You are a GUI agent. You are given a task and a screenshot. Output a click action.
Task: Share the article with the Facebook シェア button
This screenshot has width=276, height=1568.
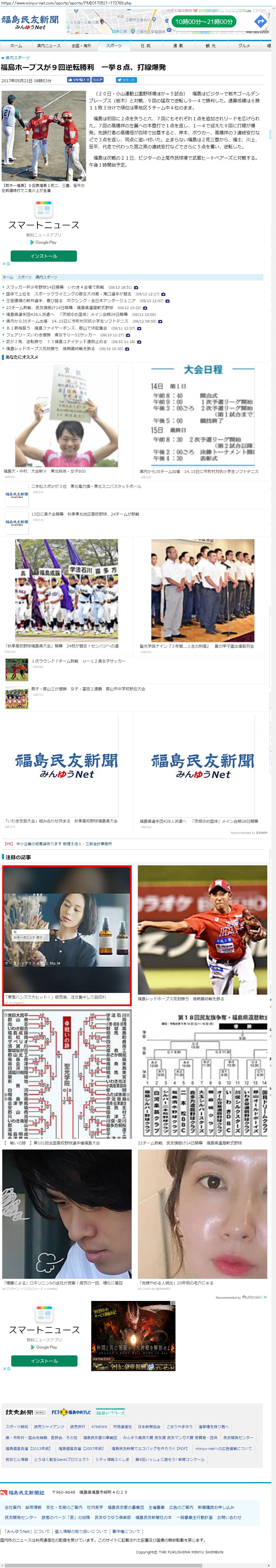coord(97,80)
